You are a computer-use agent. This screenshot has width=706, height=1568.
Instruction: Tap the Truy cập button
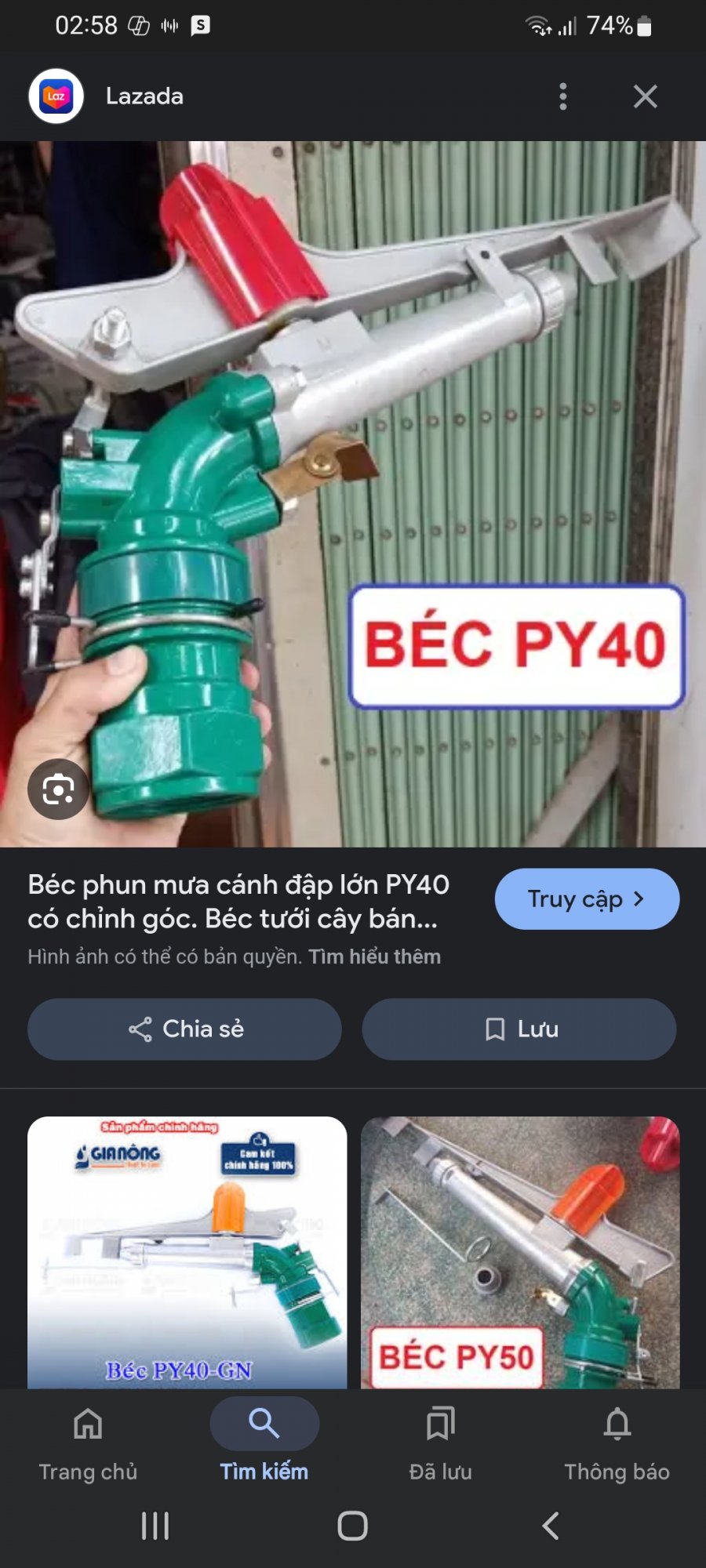click(x=586, y=899)
